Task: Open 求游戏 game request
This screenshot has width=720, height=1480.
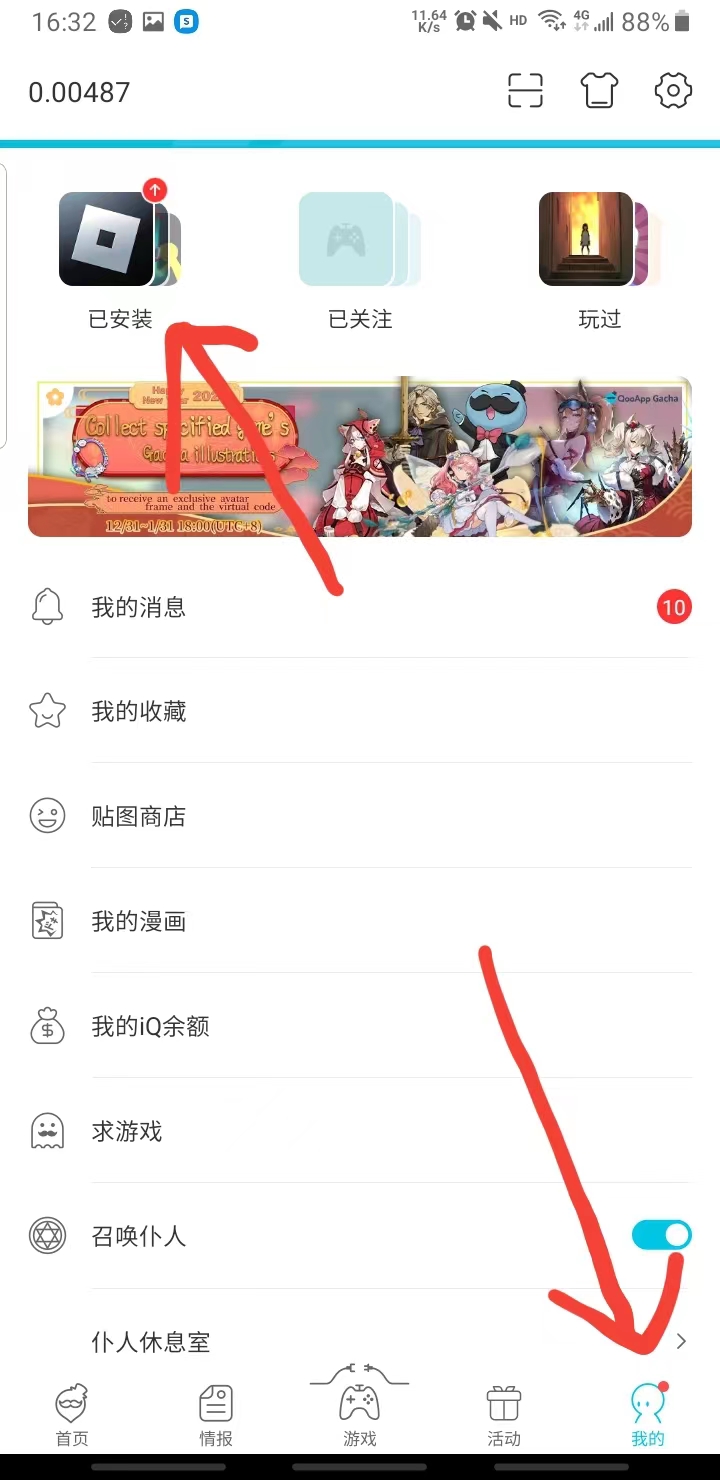Action: point(360,1132)
